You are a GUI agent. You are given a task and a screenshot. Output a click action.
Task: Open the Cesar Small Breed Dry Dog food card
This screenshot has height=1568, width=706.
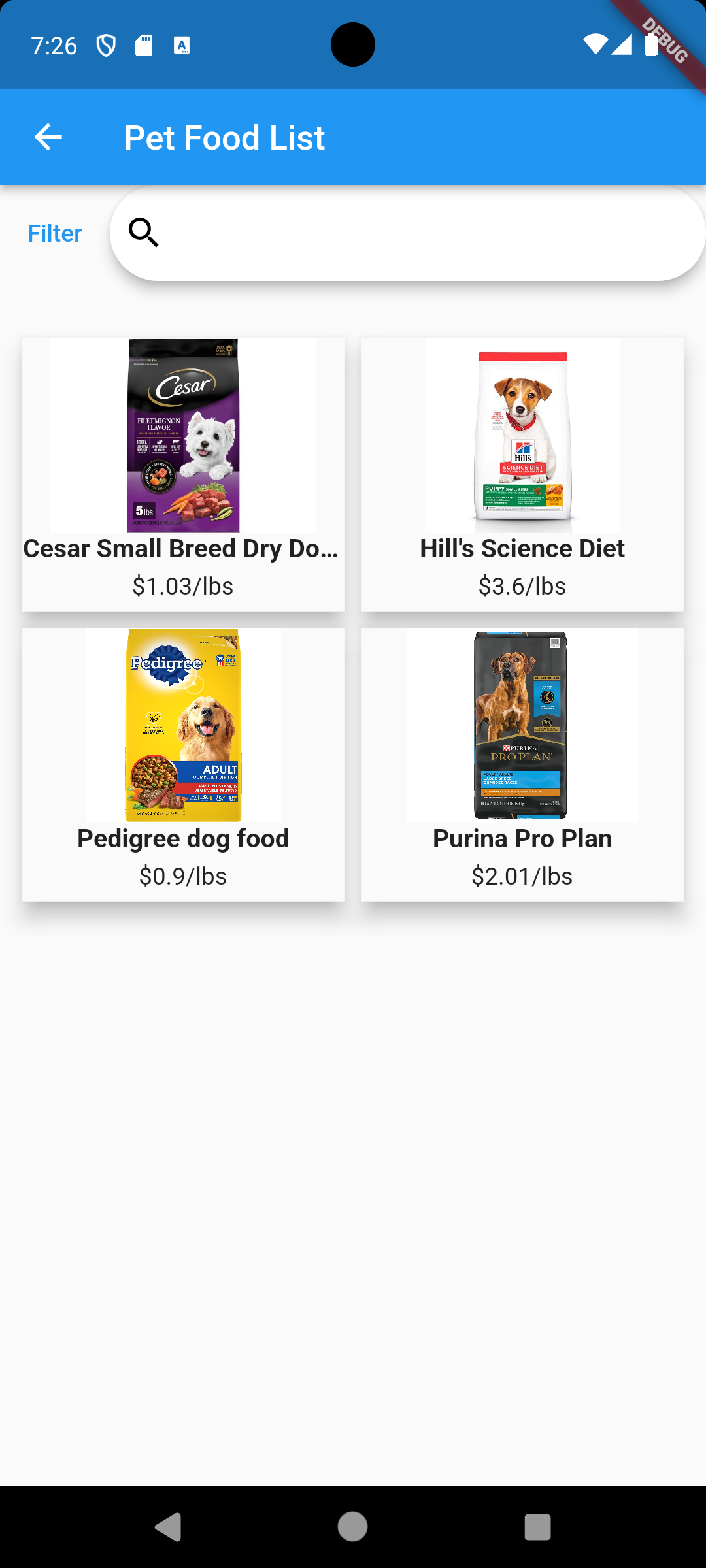click(x=183, y=474)
